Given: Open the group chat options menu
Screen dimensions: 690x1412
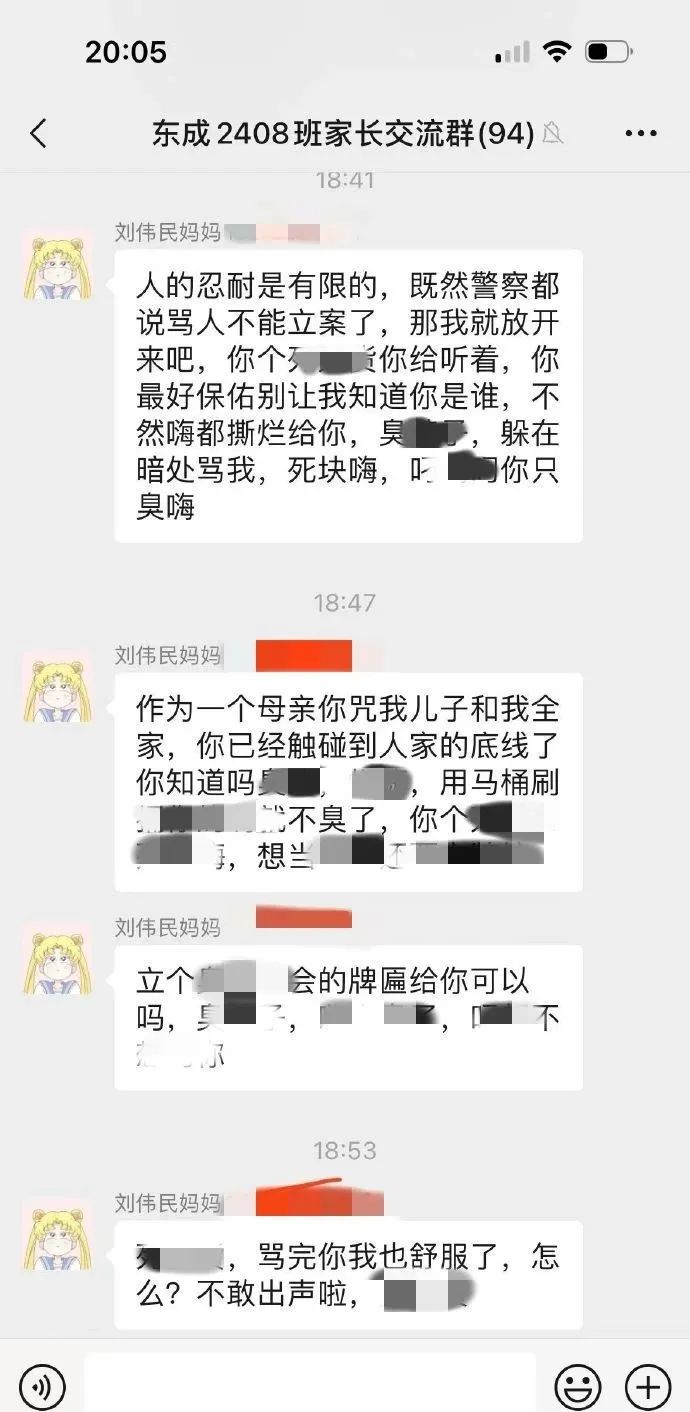Looking at the screenshot, I should 640,133.
